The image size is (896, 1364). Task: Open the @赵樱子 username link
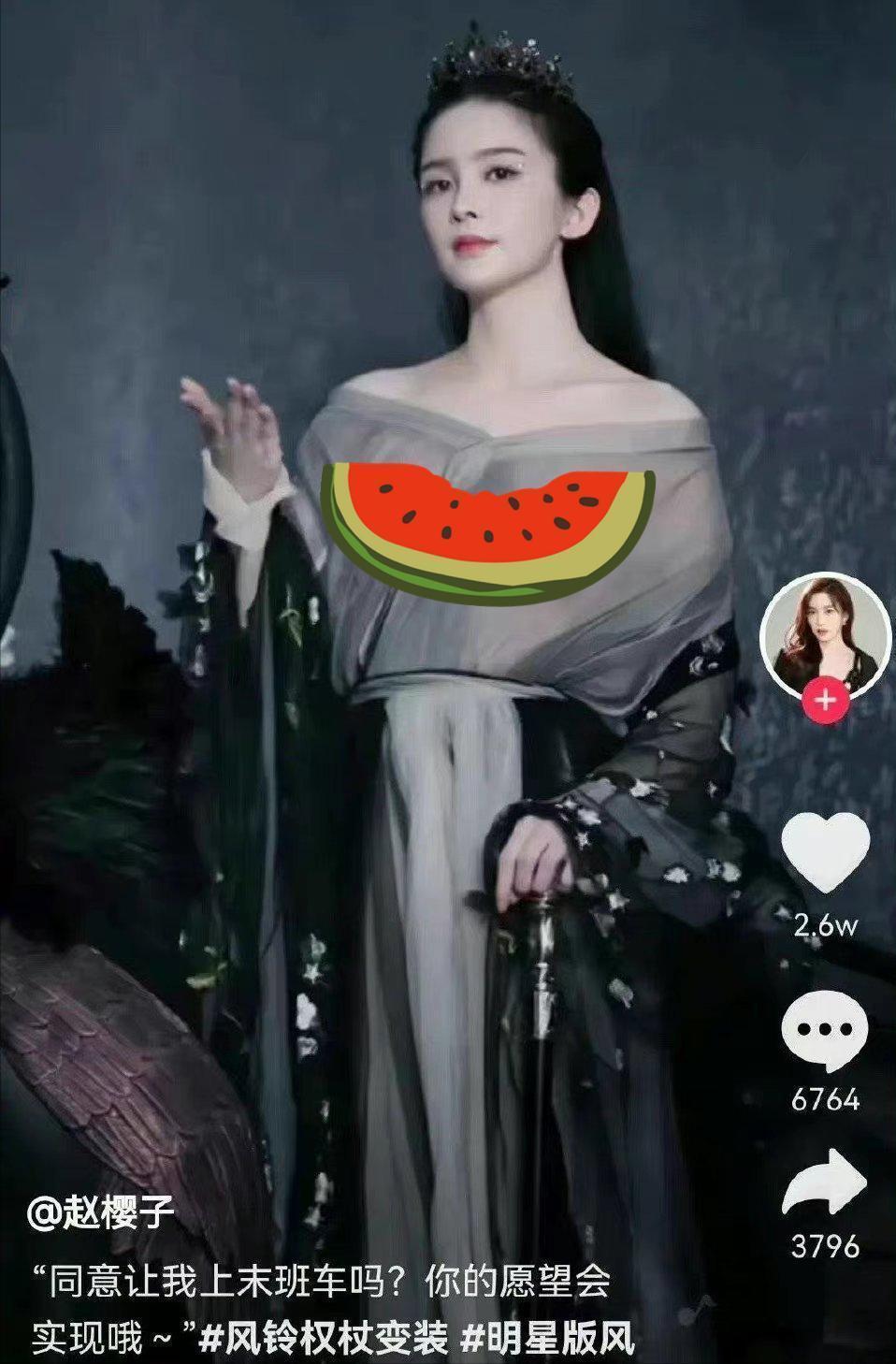point(102,1214)
